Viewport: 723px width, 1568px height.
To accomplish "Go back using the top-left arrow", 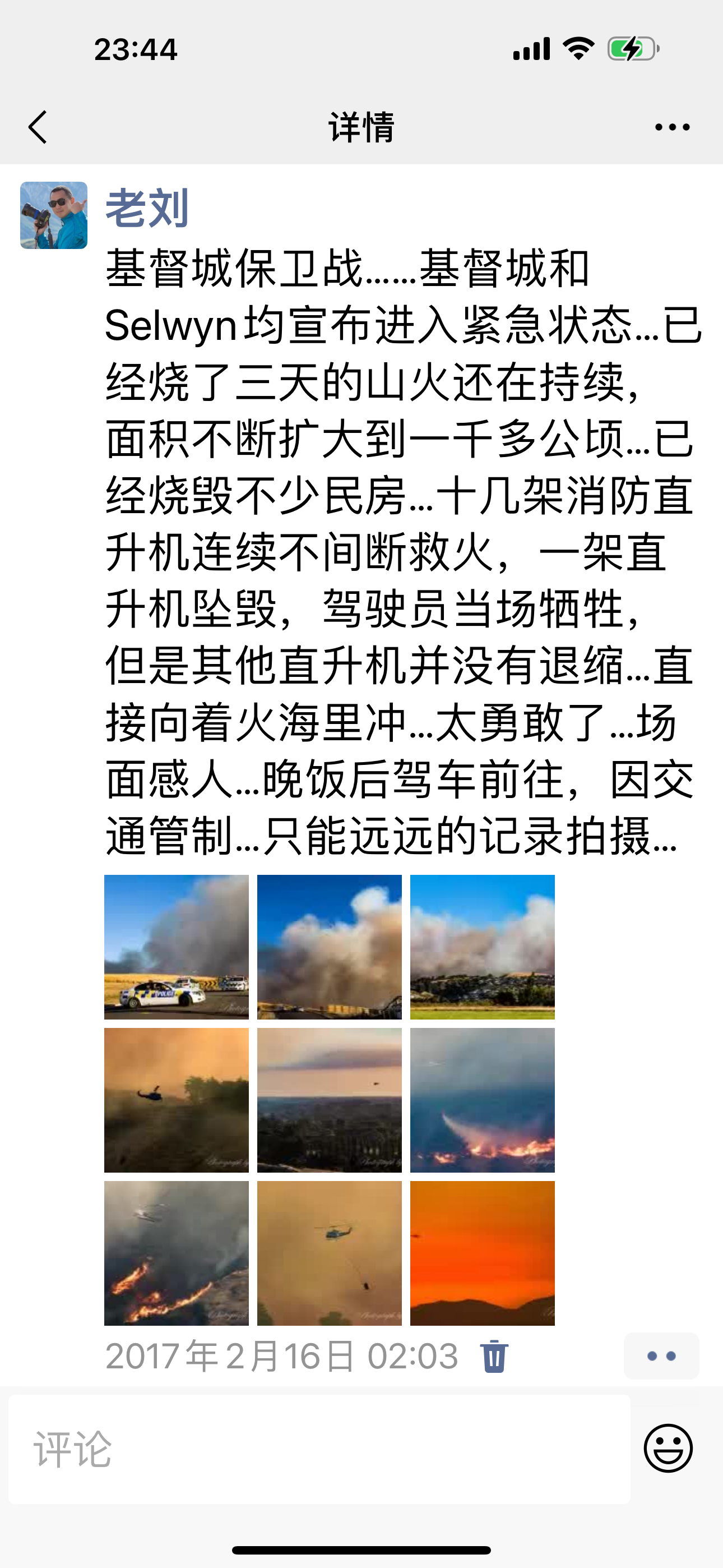I will (38, 127).
